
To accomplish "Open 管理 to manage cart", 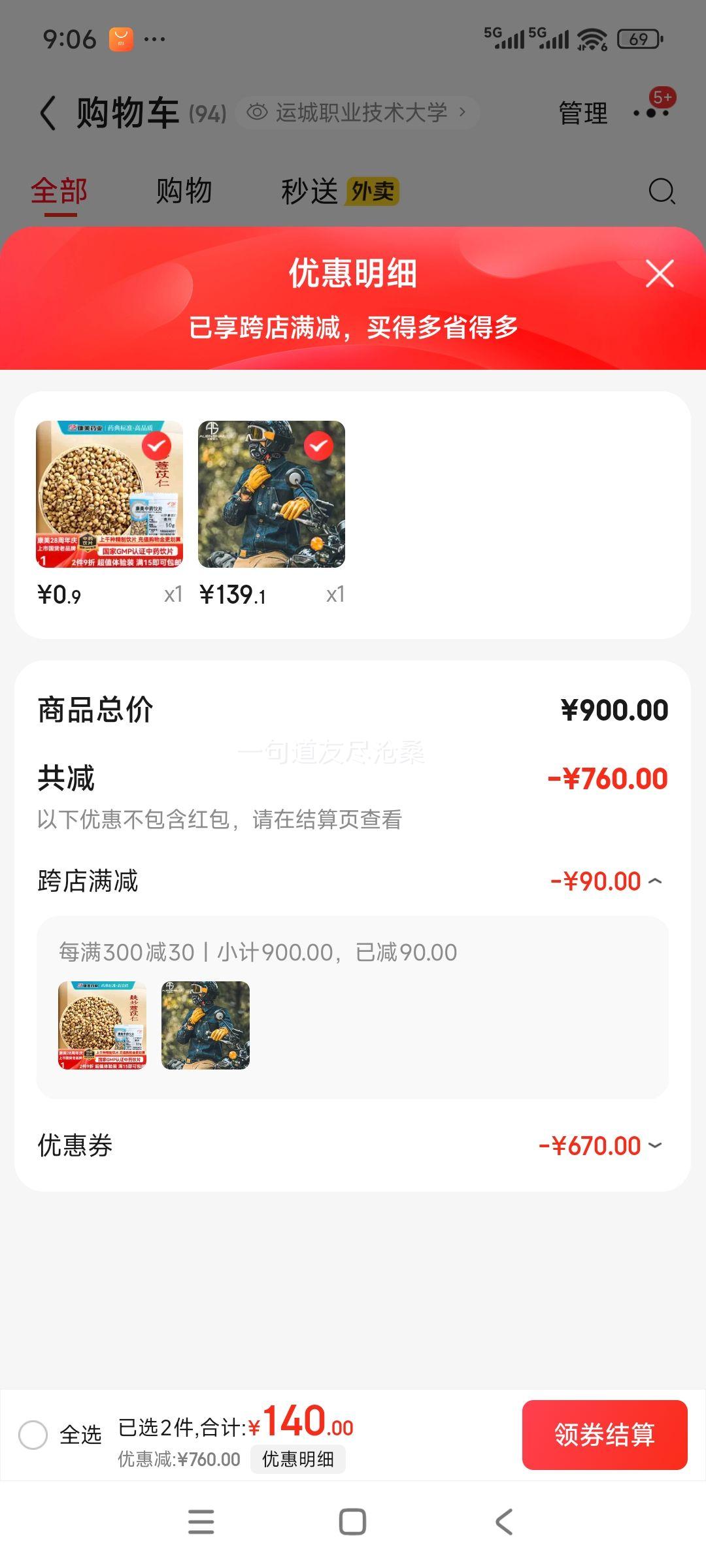I will (x=583, y=113).
